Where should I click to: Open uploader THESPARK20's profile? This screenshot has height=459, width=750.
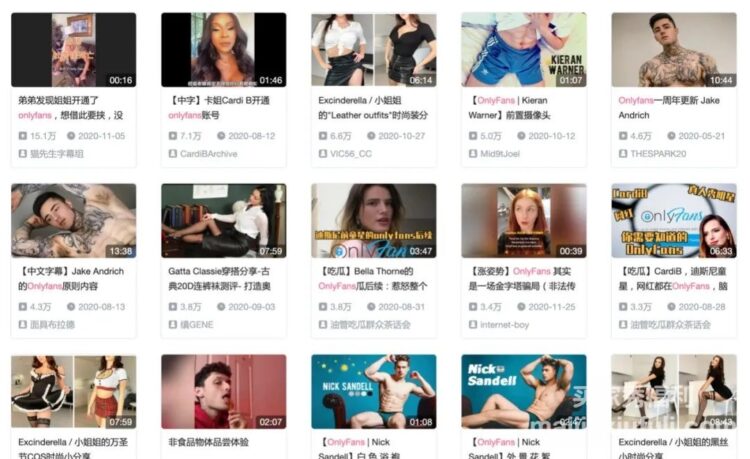[x=657, y=154]
